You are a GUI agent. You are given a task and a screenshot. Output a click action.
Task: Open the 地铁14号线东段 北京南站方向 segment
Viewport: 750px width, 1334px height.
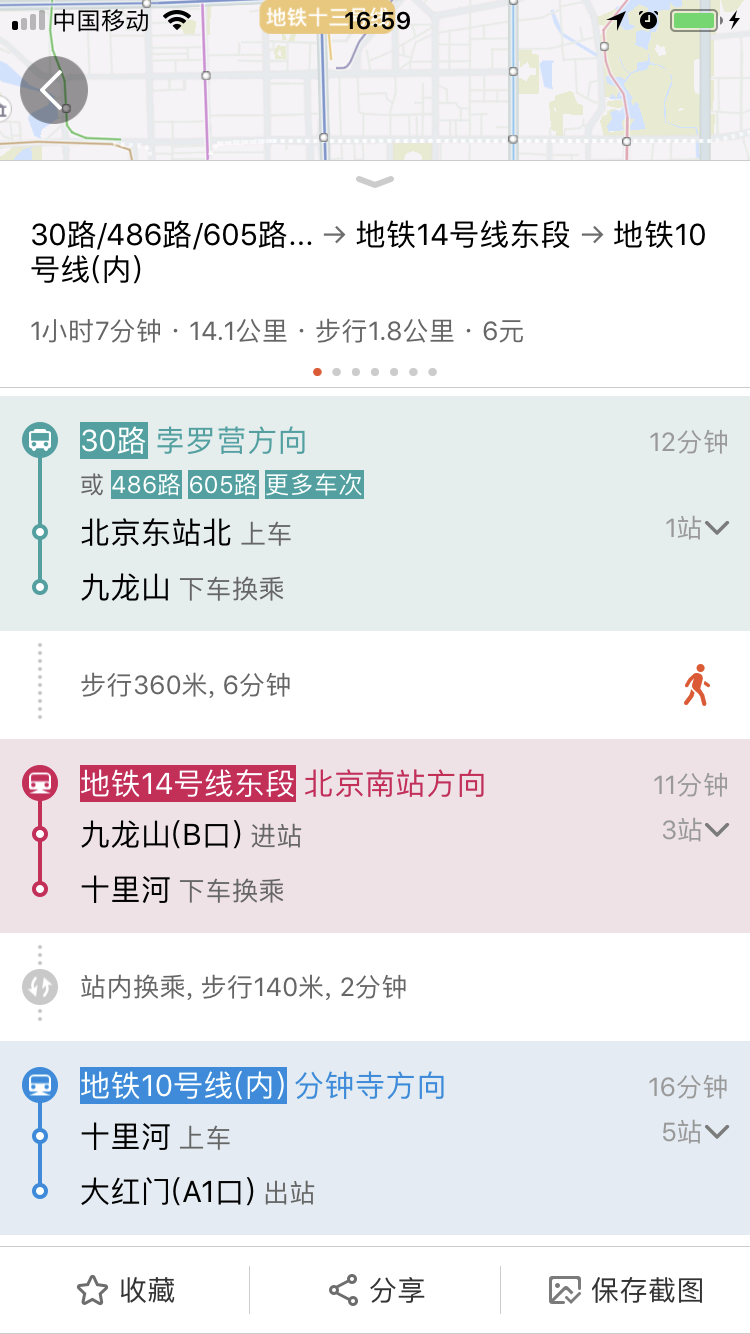(x=282, y=784)
